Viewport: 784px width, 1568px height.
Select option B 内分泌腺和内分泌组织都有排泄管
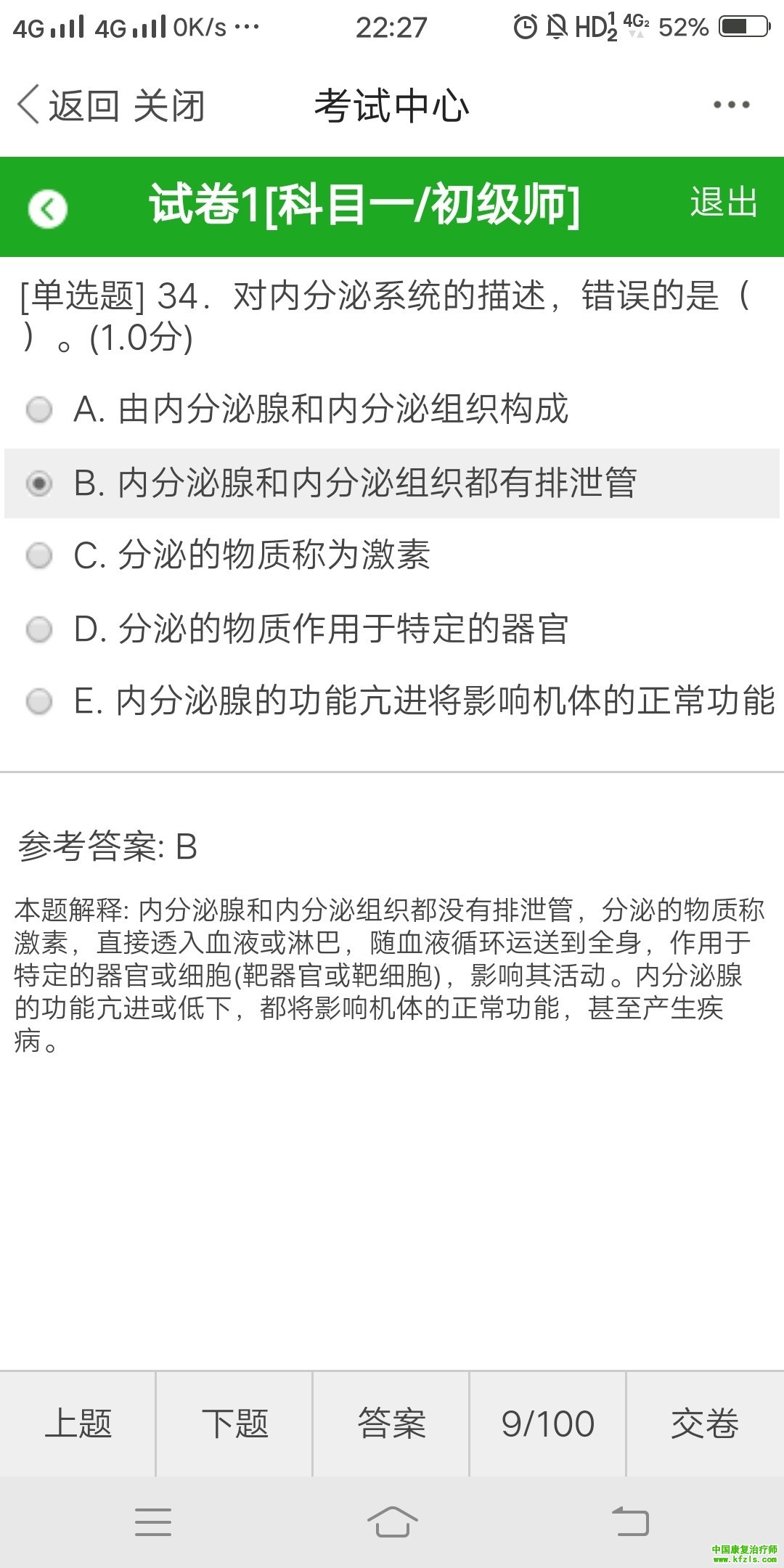point(39,483)
